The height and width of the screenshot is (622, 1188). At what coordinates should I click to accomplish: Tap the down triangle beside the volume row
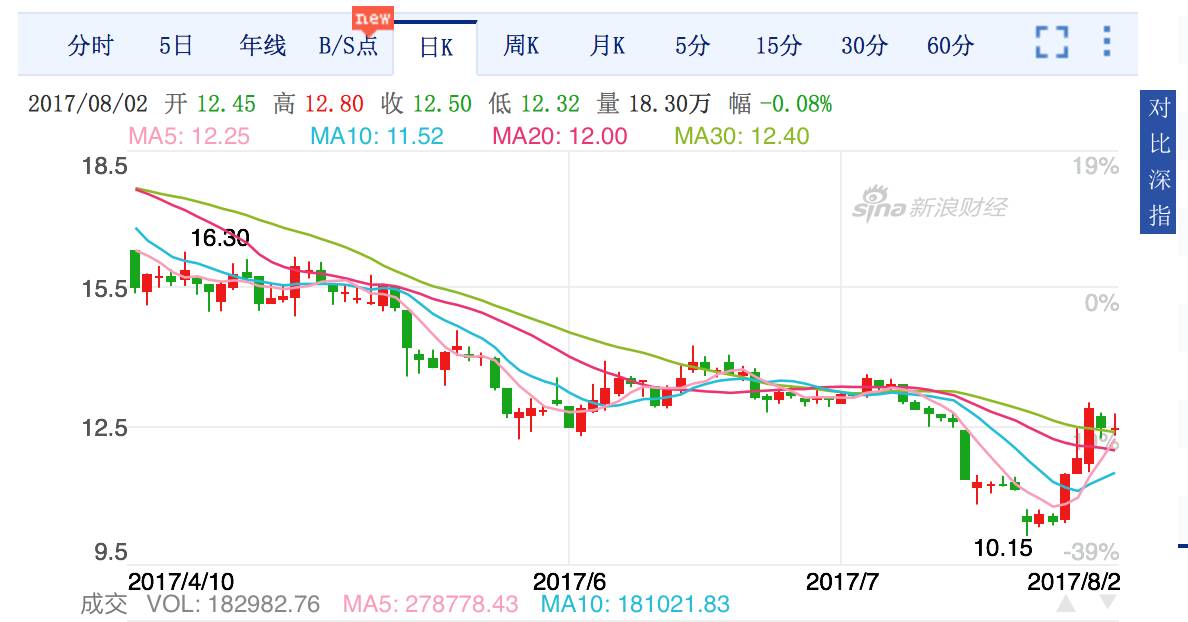tap(1108, 603)
